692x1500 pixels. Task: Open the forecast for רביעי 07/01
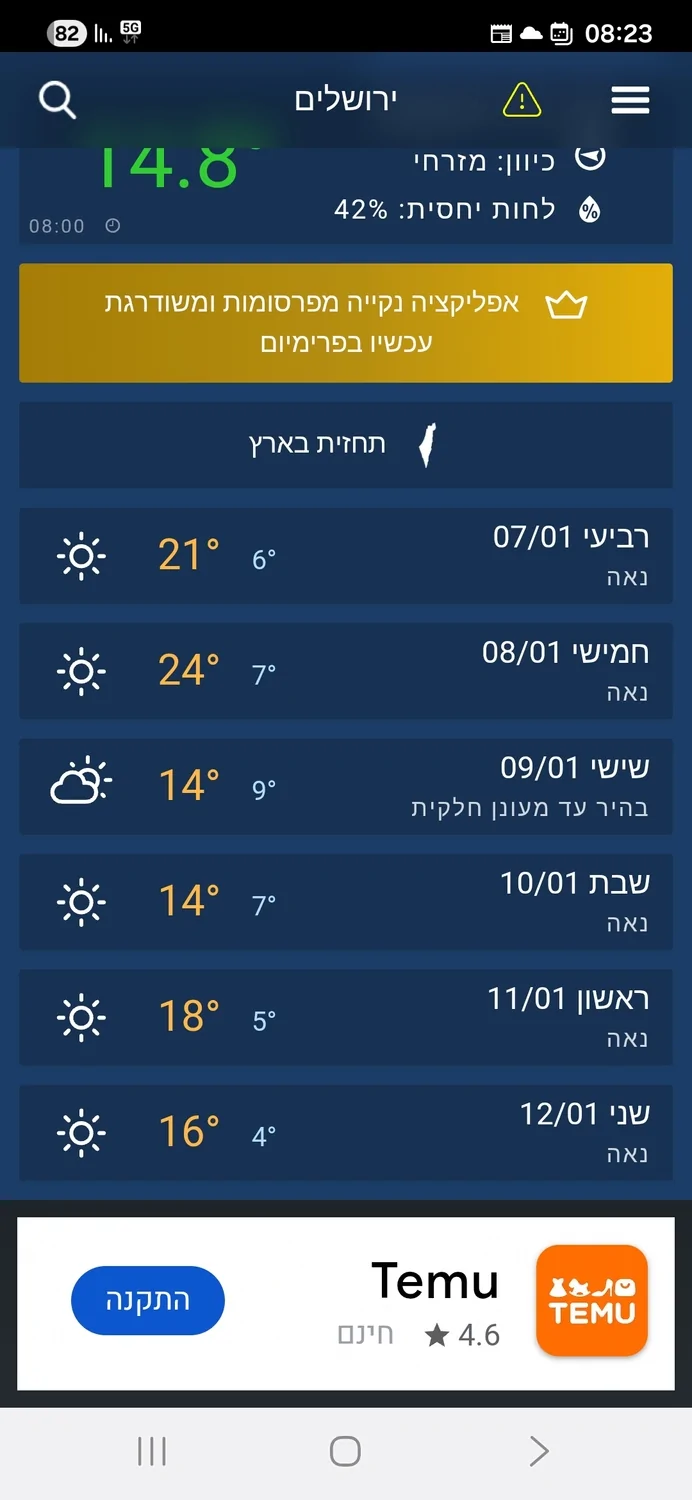[346, 556]
